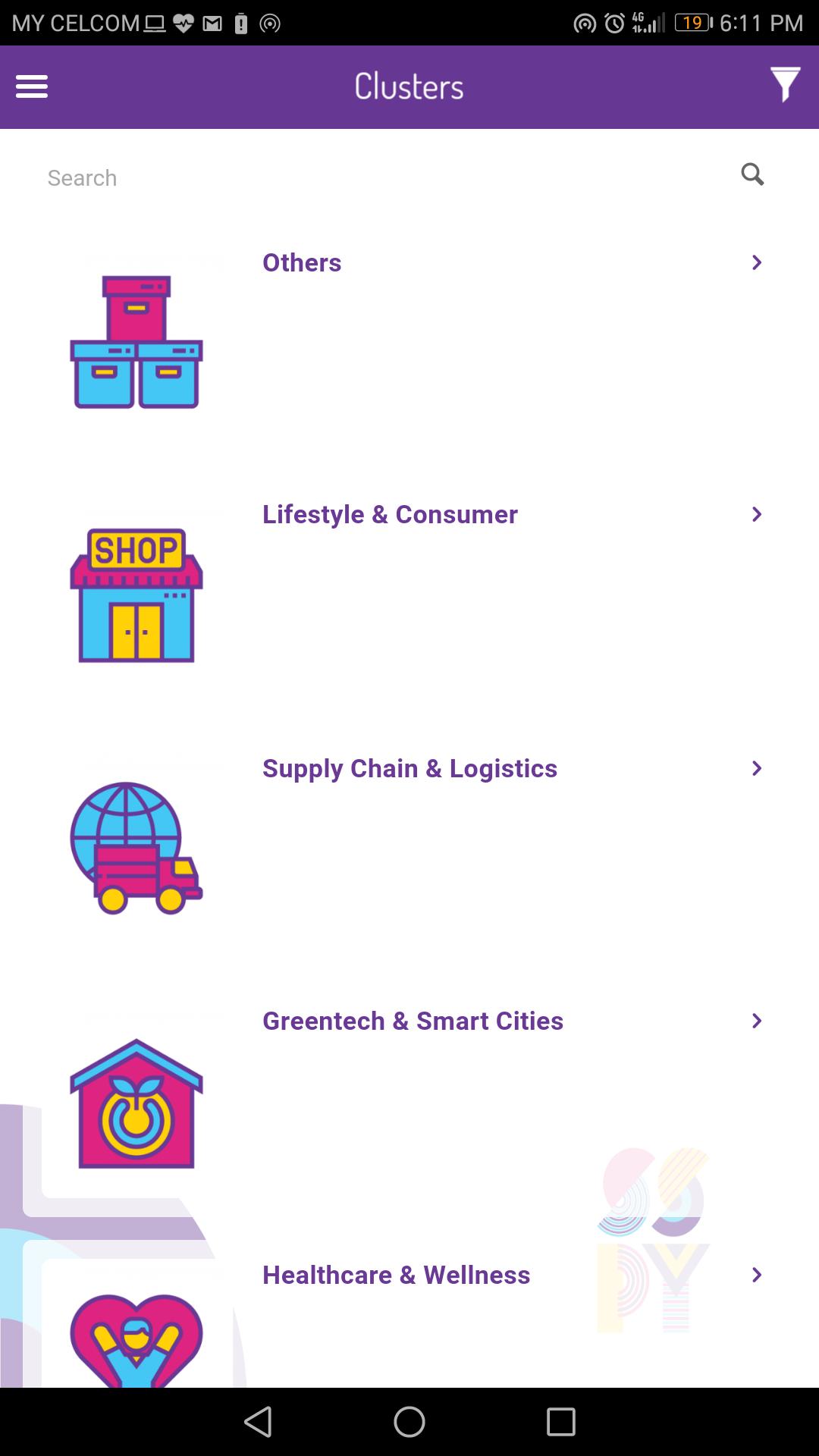Open the hamburger navigation menu
This screenshot has width=819, height=1456.
[x=32, y=86]
